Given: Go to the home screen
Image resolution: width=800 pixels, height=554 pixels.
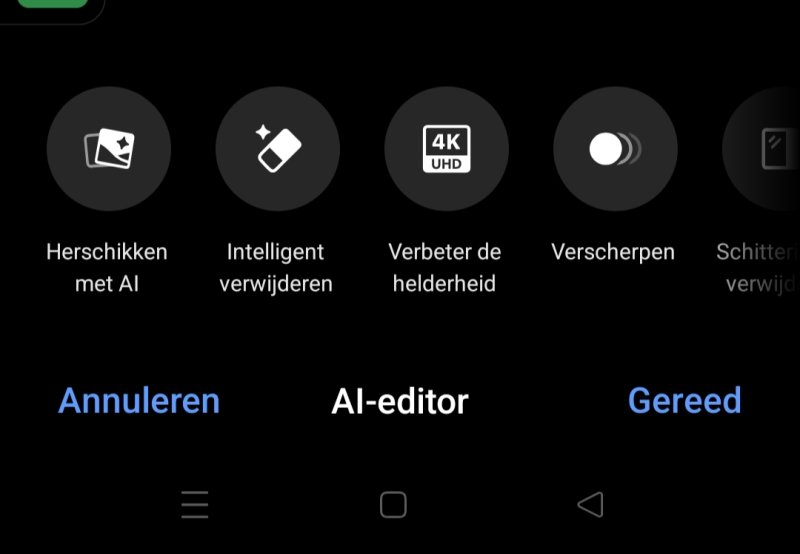Looking at the screenshot, I should click(393, 505).
